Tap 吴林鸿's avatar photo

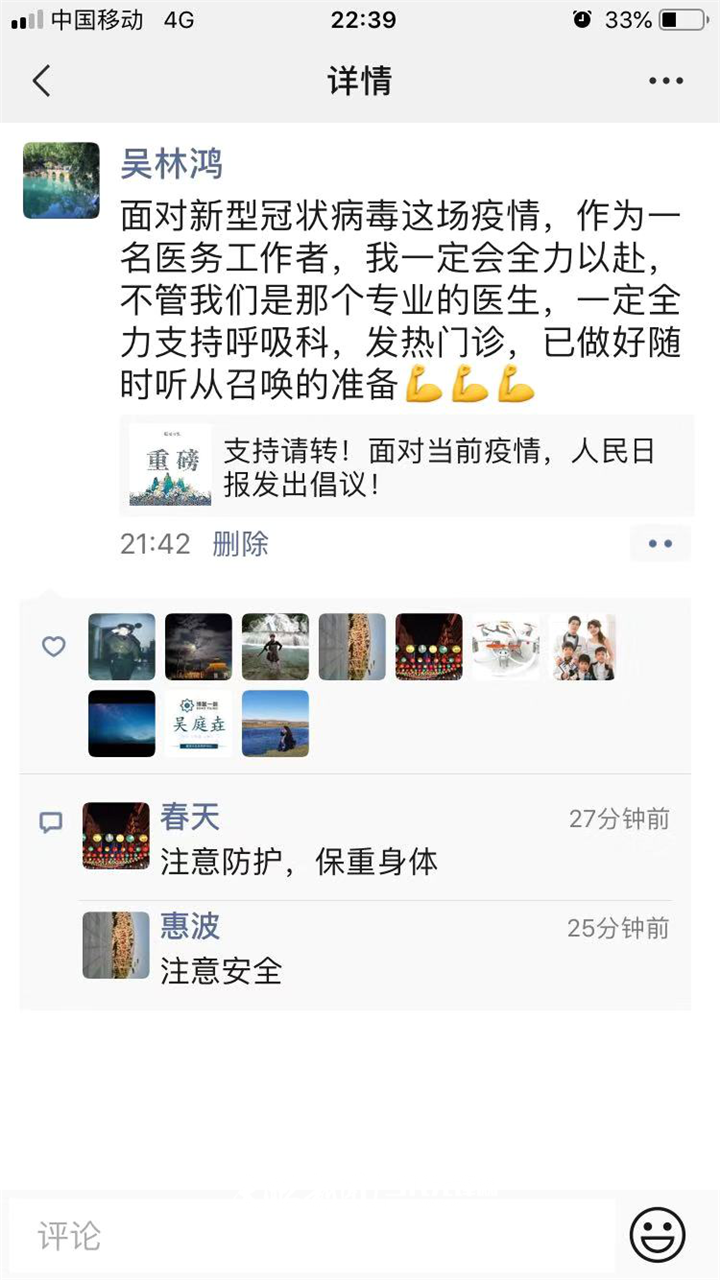(x=61, y=180)
